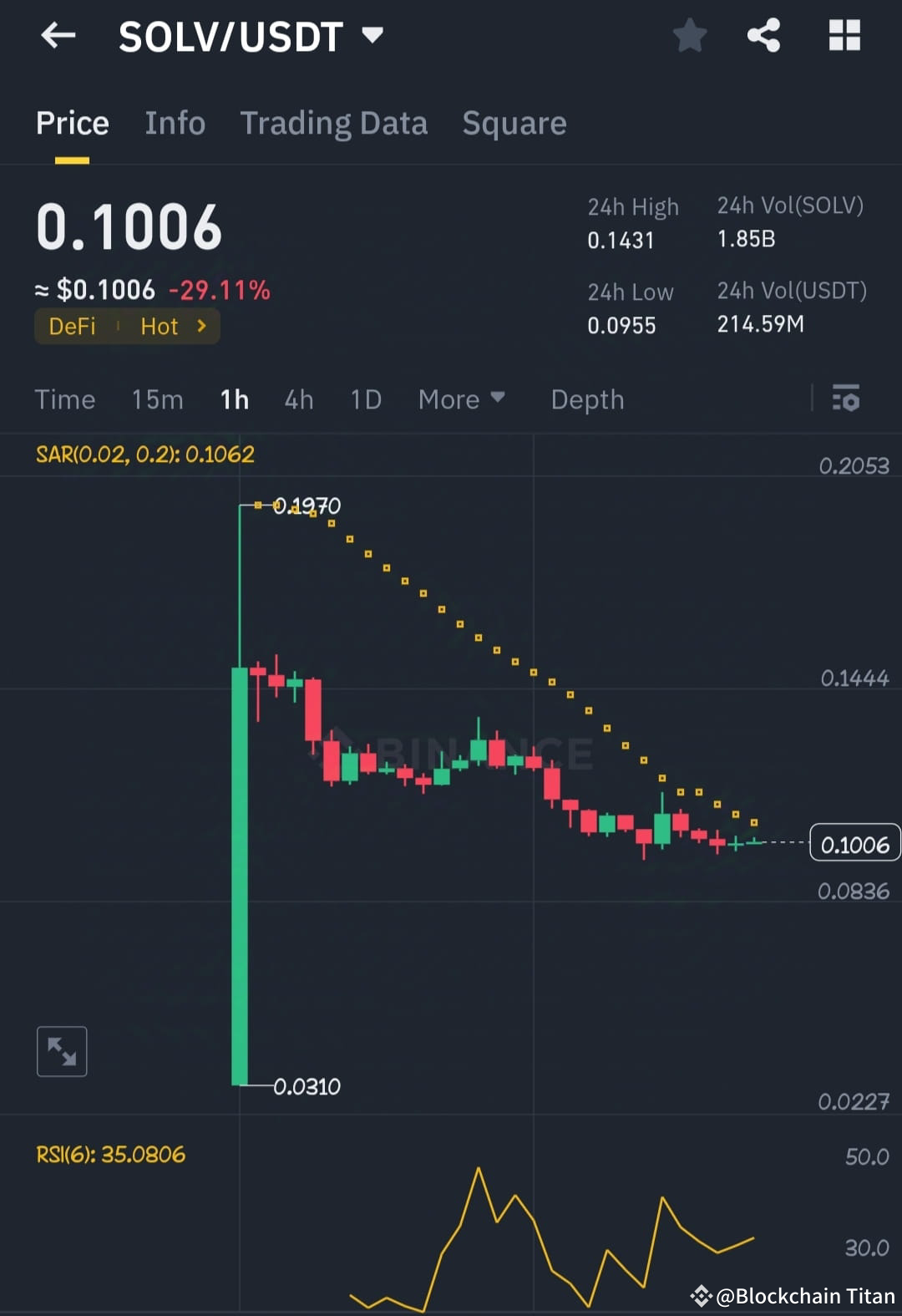The image size is (902, 1316).
Task: Click the DeFi category tag
Action: [72, 327]
